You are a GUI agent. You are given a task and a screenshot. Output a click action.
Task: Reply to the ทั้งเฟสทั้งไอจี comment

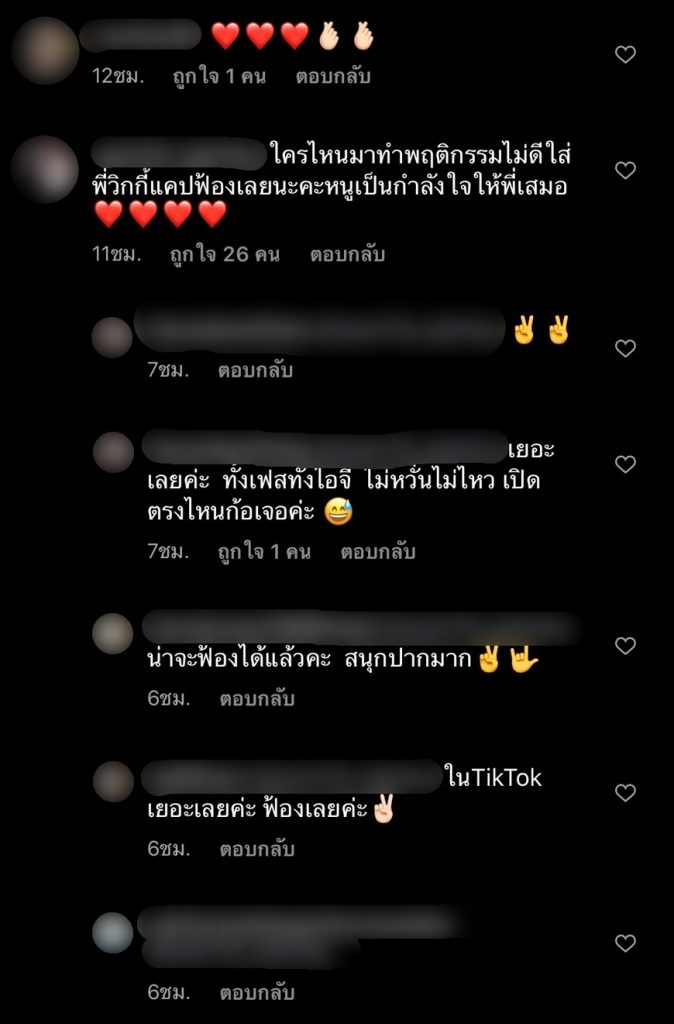click(x=377, y=551)
